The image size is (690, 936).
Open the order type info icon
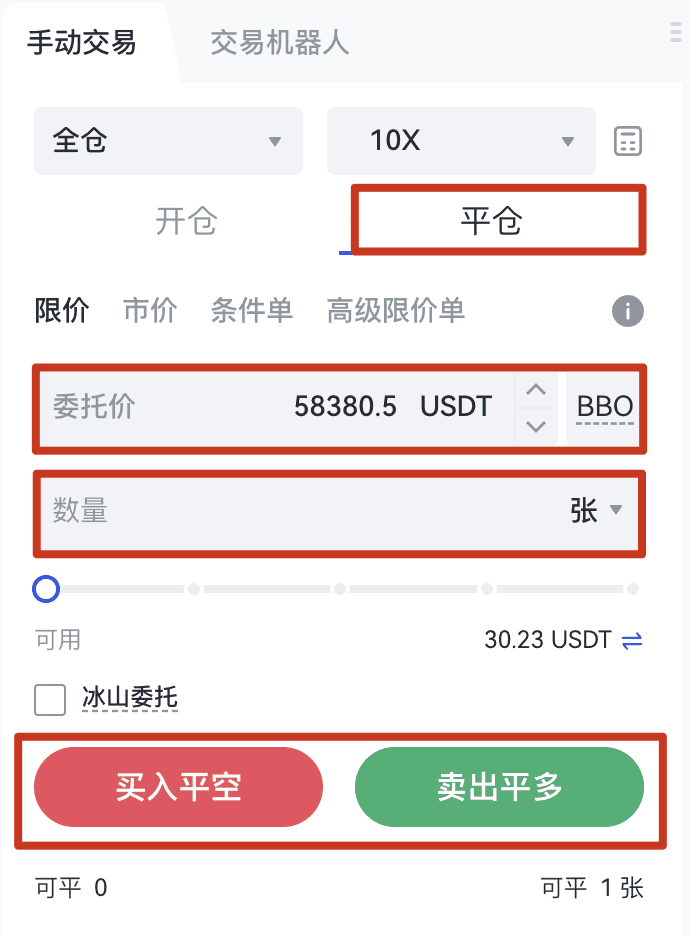click(627, 311)
